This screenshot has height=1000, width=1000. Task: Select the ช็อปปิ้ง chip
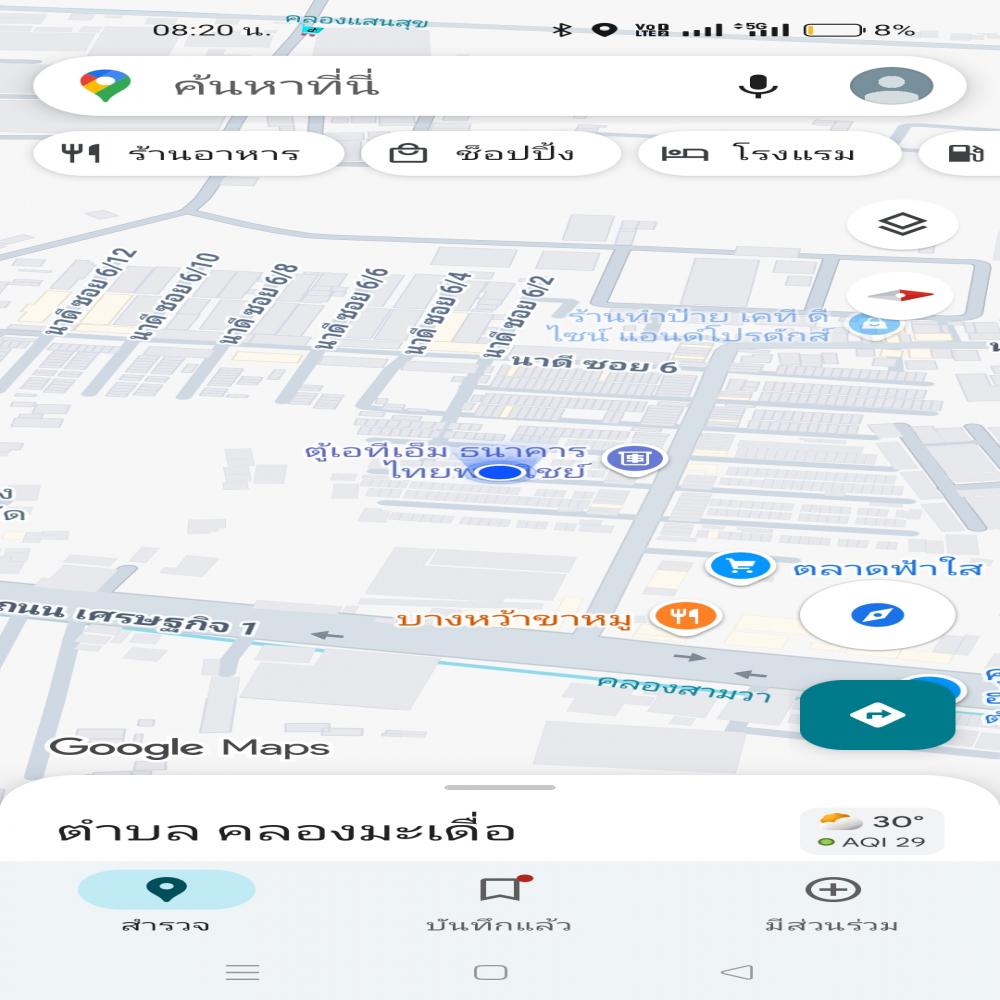(490, 154)
